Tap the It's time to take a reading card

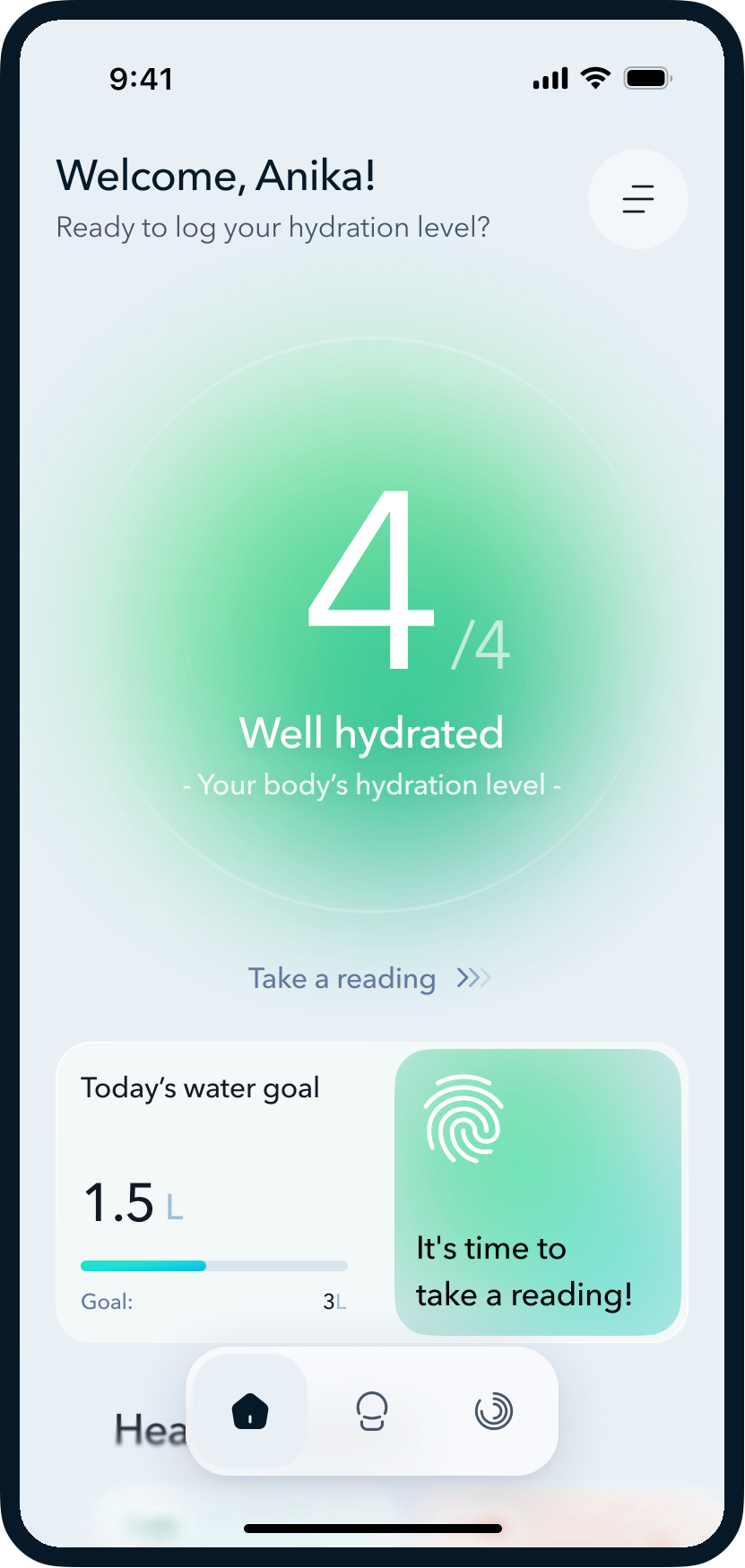(539, 1192)
